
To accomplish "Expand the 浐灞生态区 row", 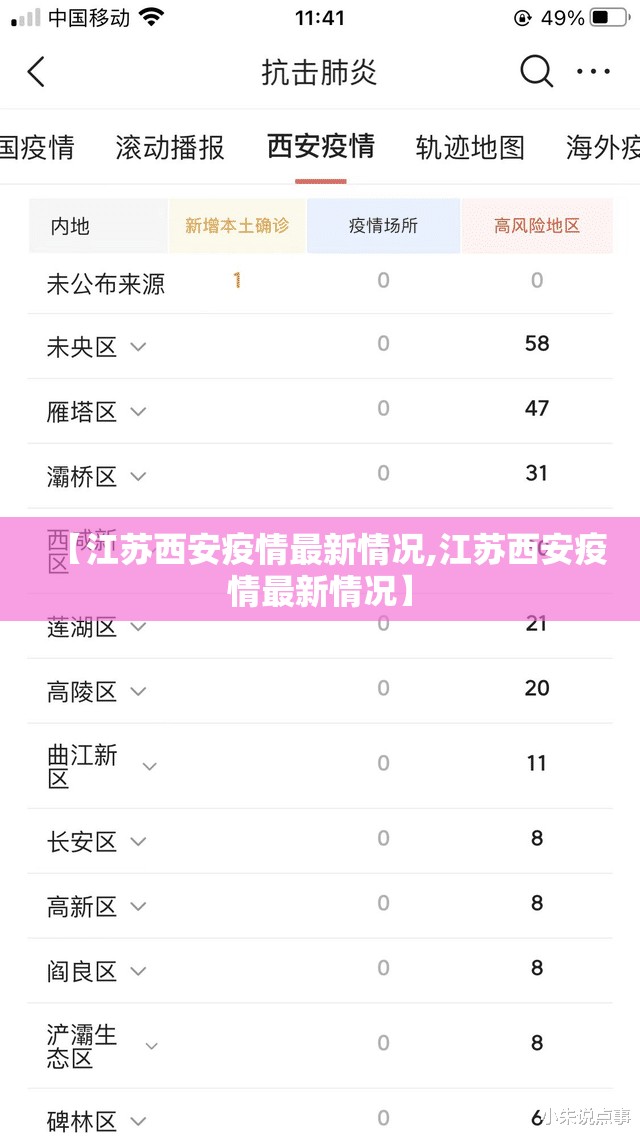I will (151, 1046).
